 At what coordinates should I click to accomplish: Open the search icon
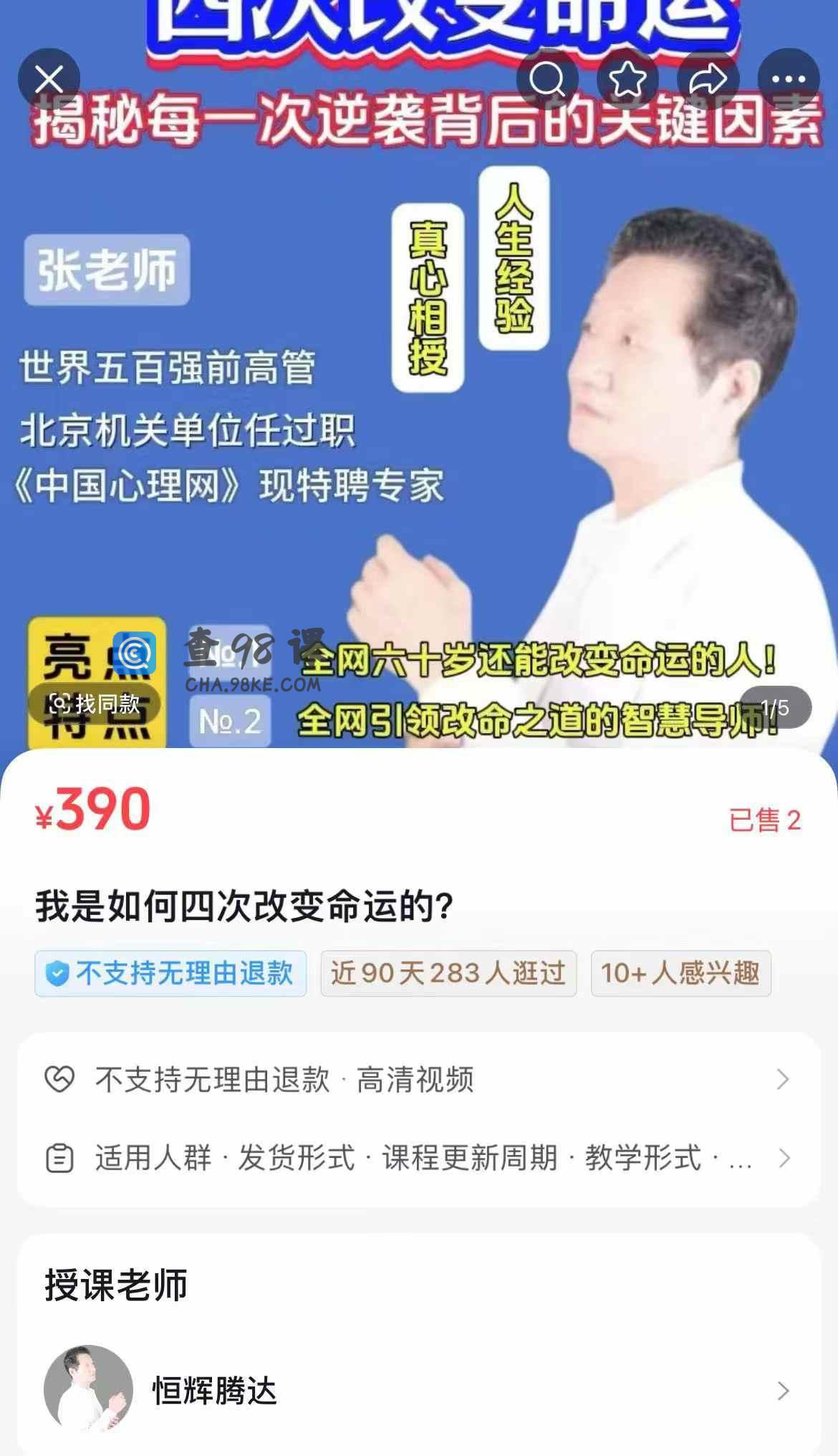(x=547, y=79)
